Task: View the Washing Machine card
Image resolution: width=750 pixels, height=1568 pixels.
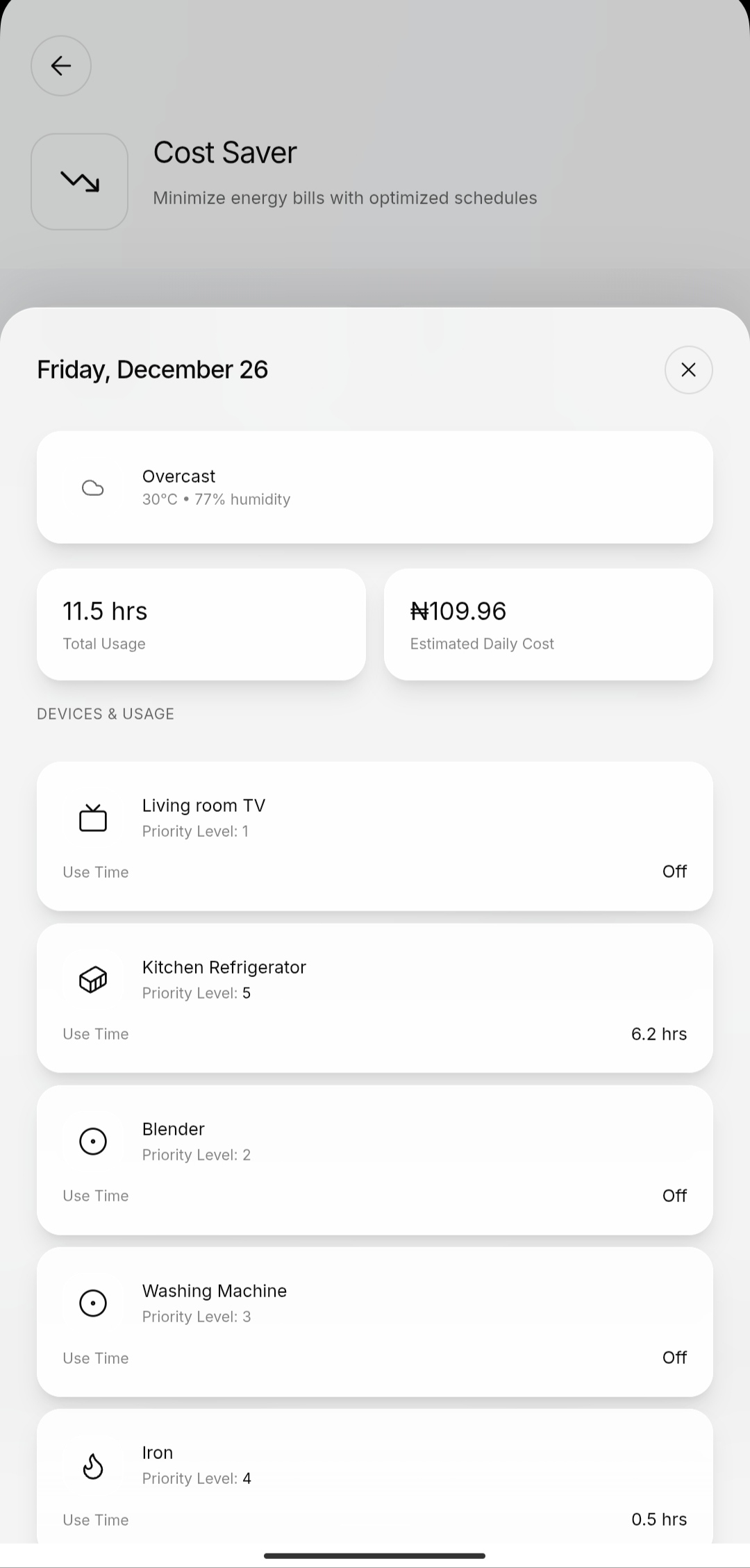Action: pos(375,1321)
